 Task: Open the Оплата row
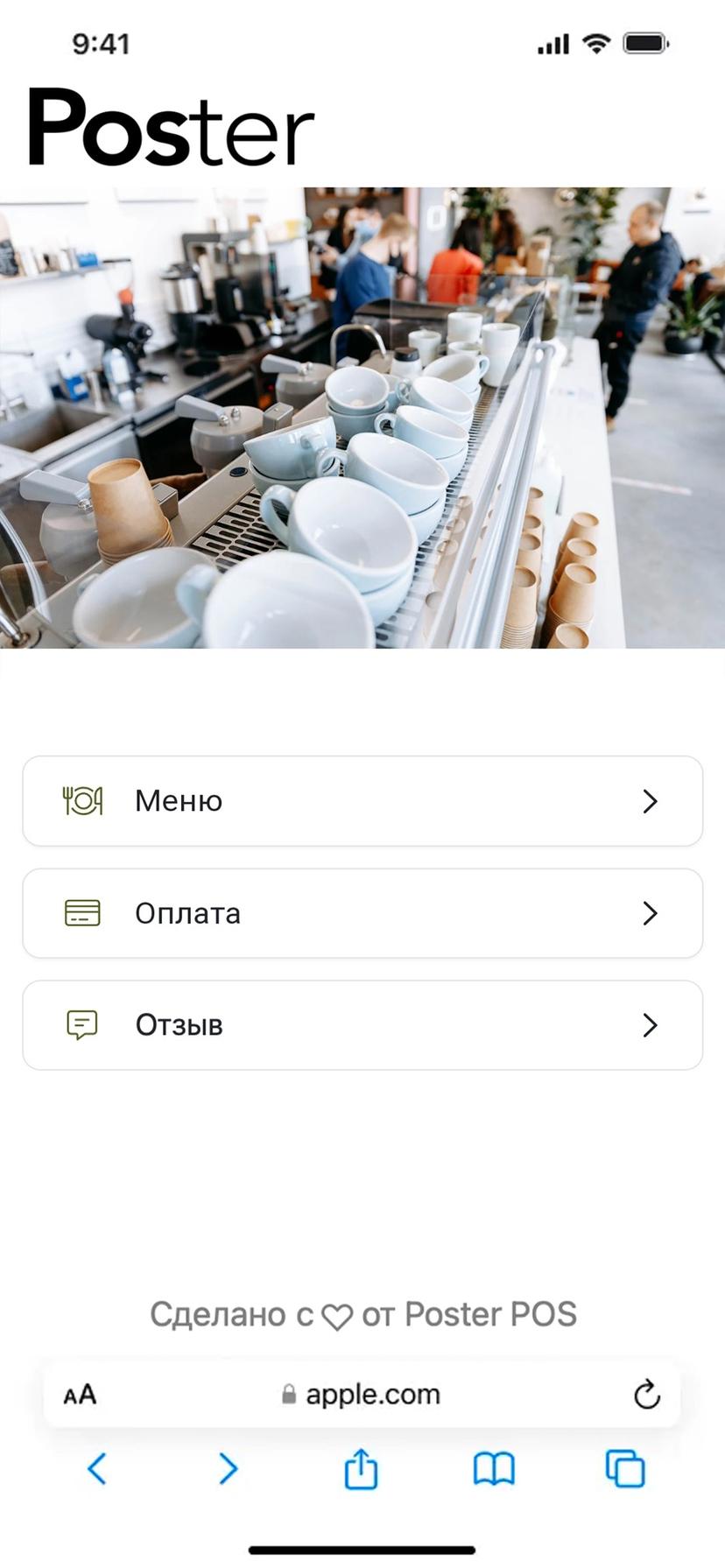(362, 913)
